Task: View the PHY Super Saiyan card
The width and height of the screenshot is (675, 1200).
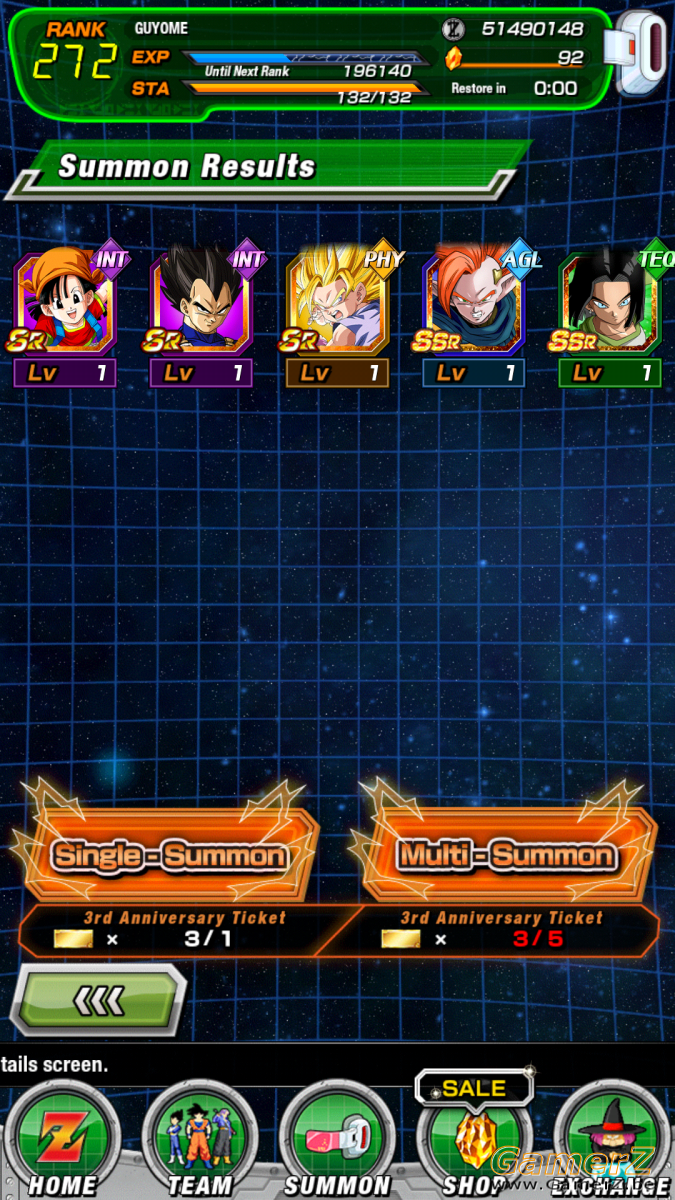Action: click(338, 316)
